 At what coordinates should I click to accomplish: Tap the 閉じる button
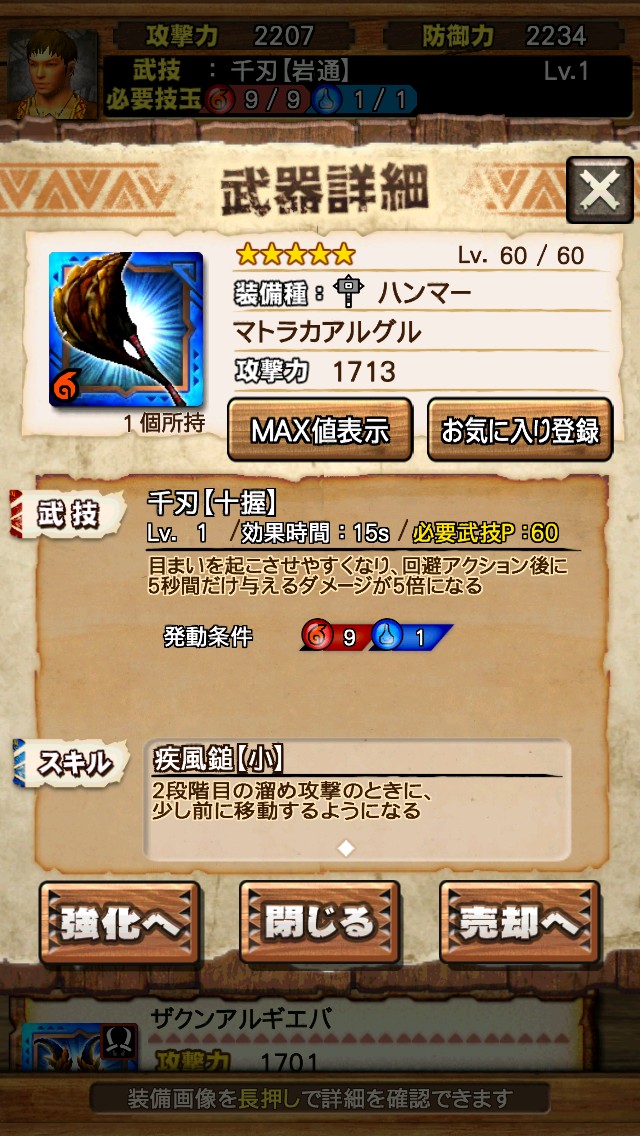pos(320,923)
